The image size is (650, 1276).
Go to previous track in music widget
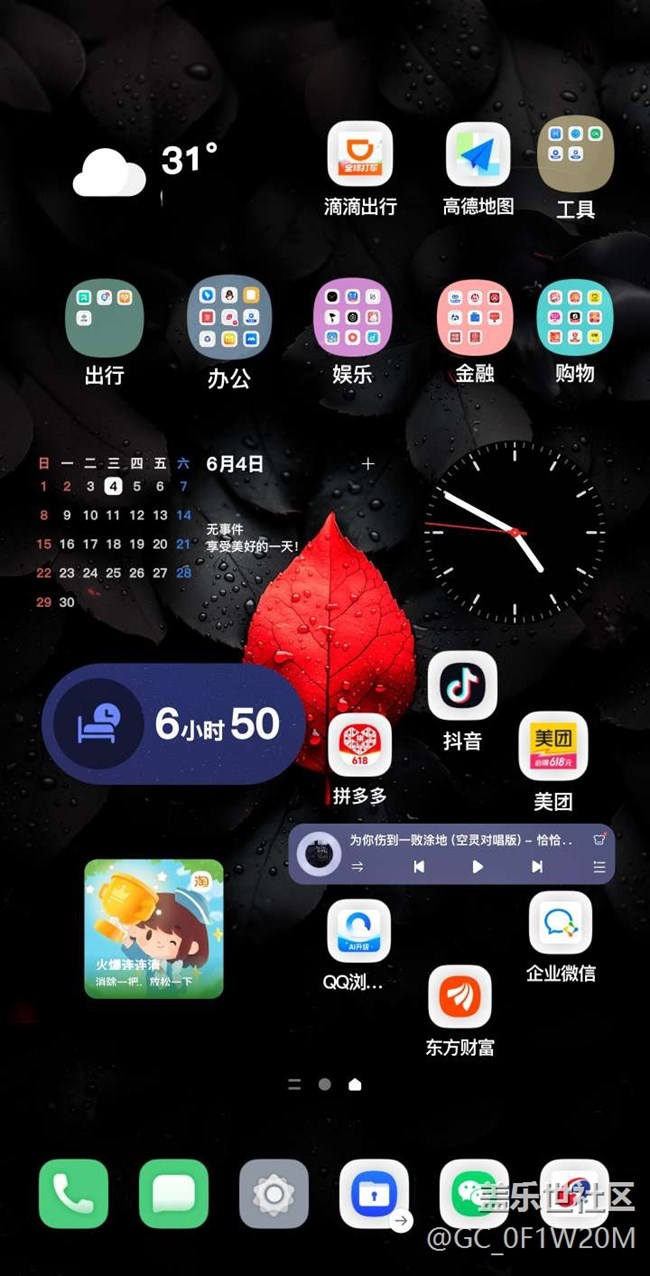point(419,867)
